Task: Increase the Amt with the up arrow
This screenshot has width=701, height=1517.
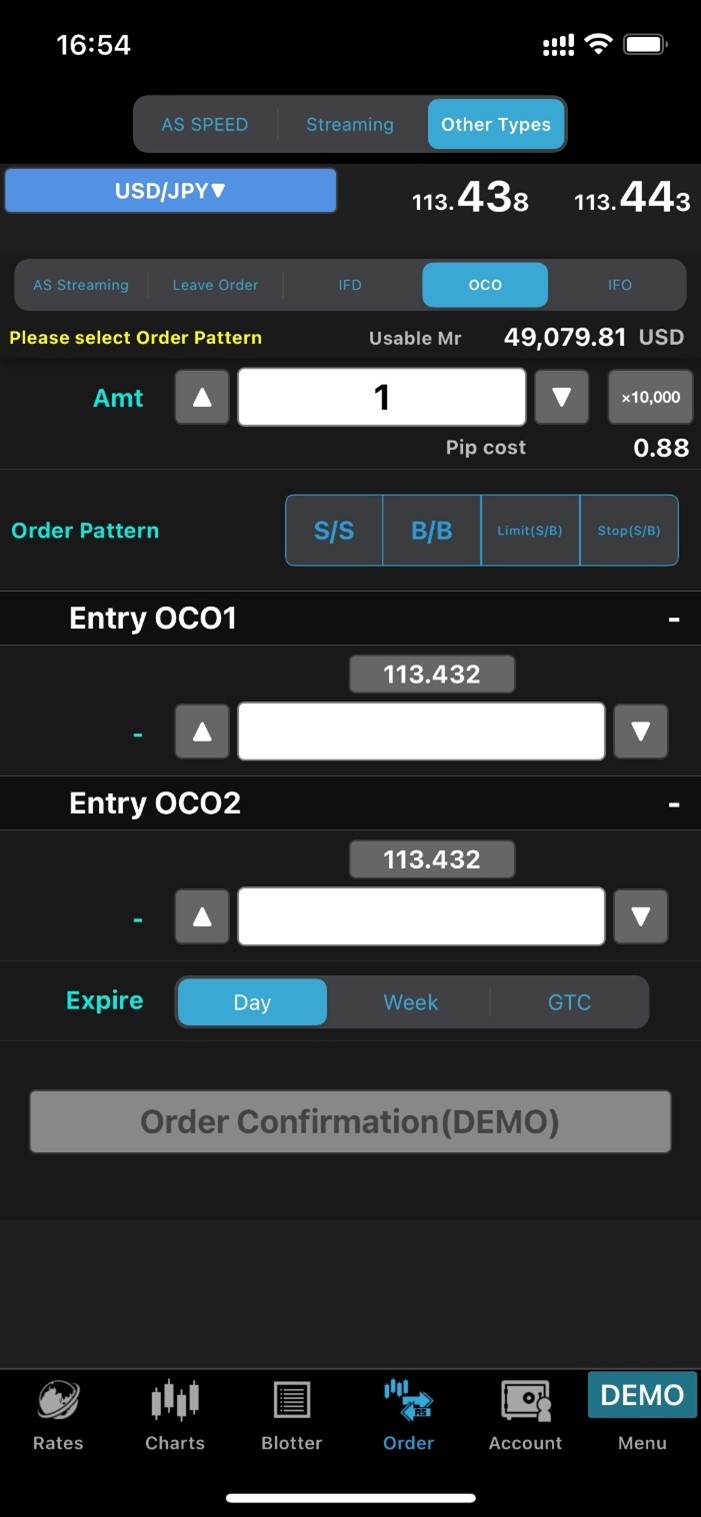Action: pos(202,397)
